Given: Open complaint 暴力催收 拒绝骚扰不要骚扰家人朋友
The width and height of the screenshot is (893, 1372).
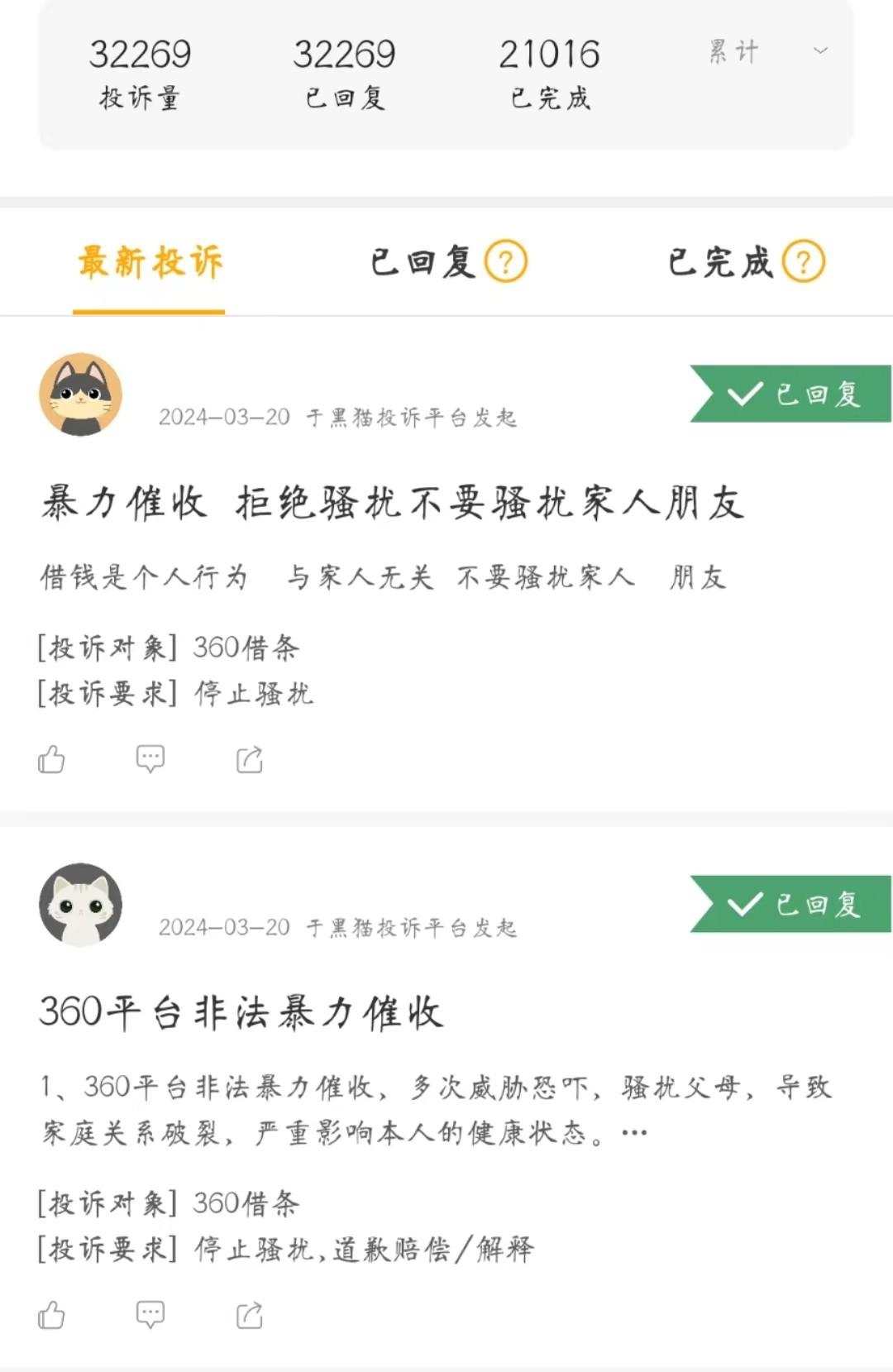Looking at the screenshot, I should 393,503.
